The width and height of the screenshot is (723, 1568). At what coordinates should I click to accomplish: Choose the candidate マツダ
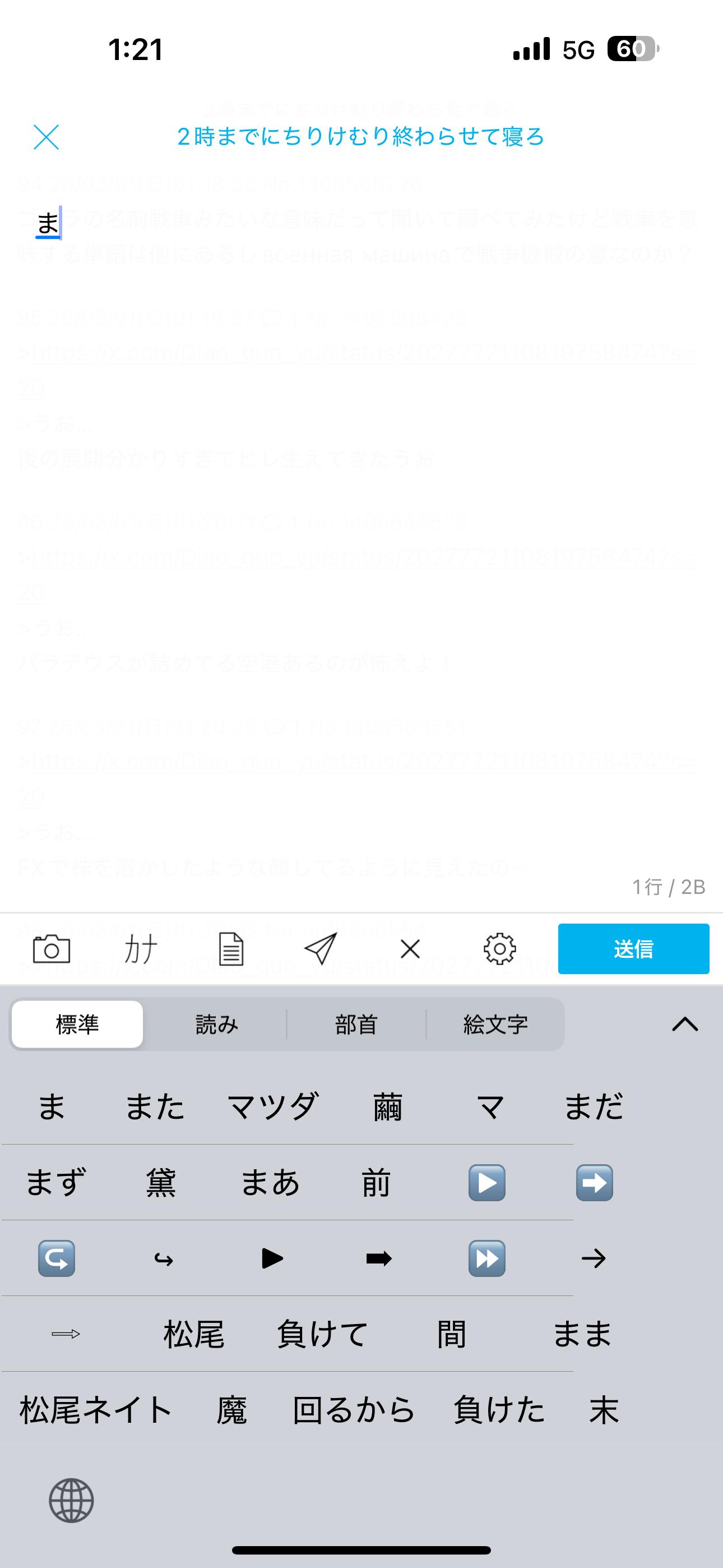tap(272, 1106)
